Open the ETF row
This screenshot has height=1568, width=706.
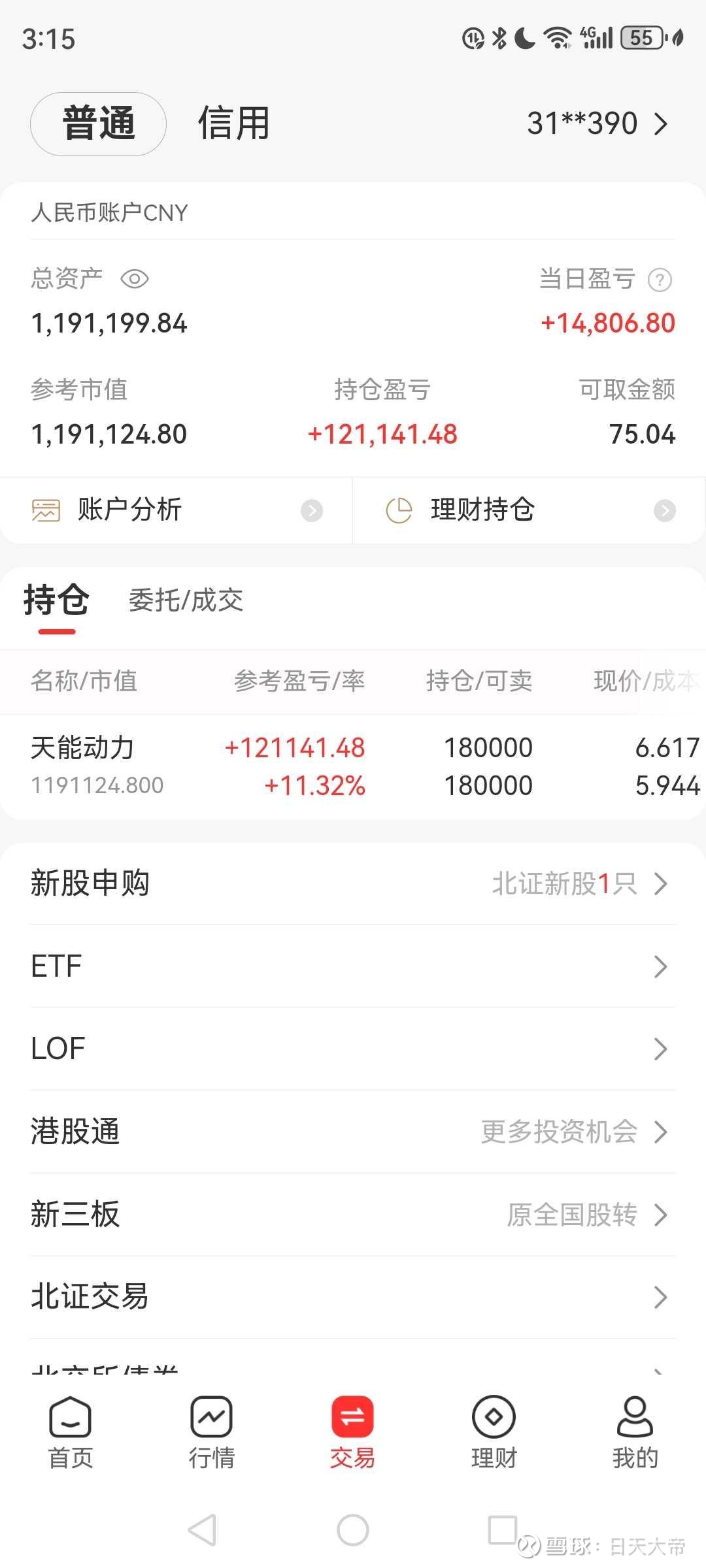point(353,966)
